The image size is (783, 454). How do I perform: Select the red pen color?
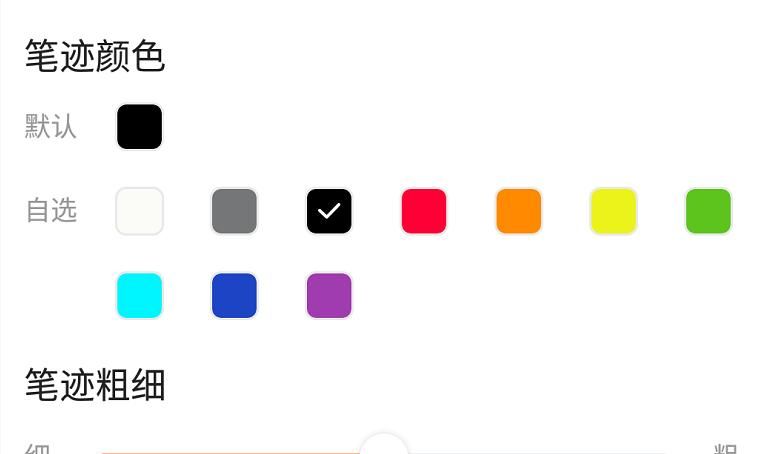point(424,211)
